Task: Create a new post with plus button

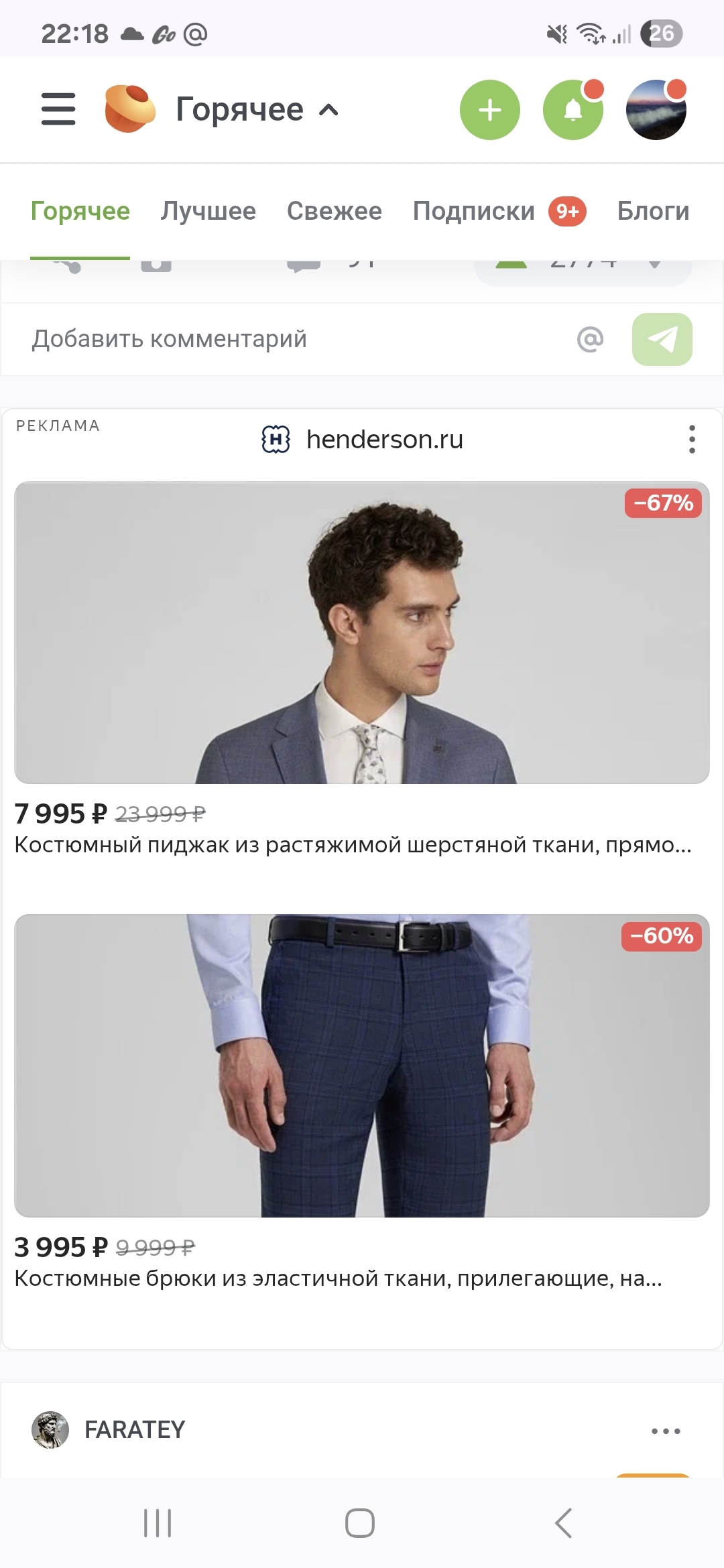Action: click(490, 110)
